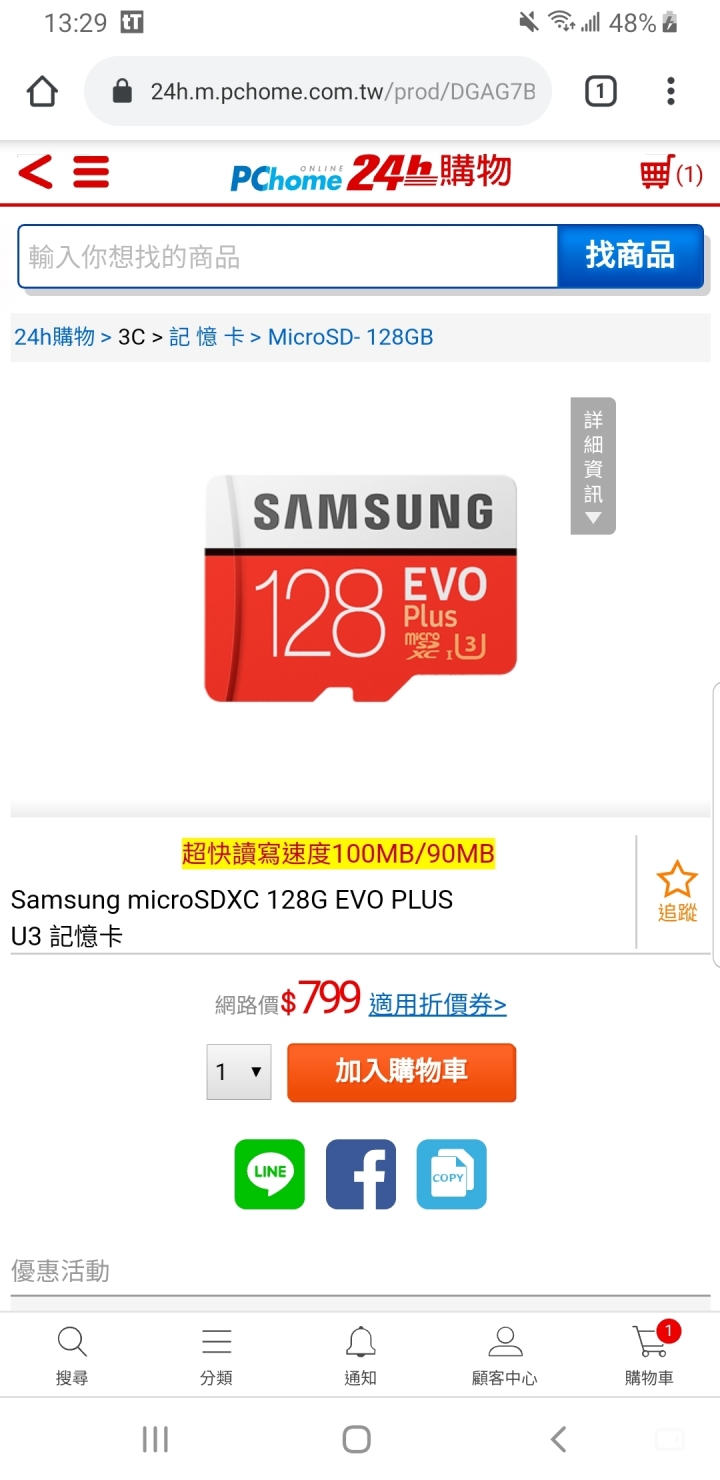The width and height of the screenshot is (720, 1480).
Task: Open the red hamburger menu
Action: pos(91,173)
